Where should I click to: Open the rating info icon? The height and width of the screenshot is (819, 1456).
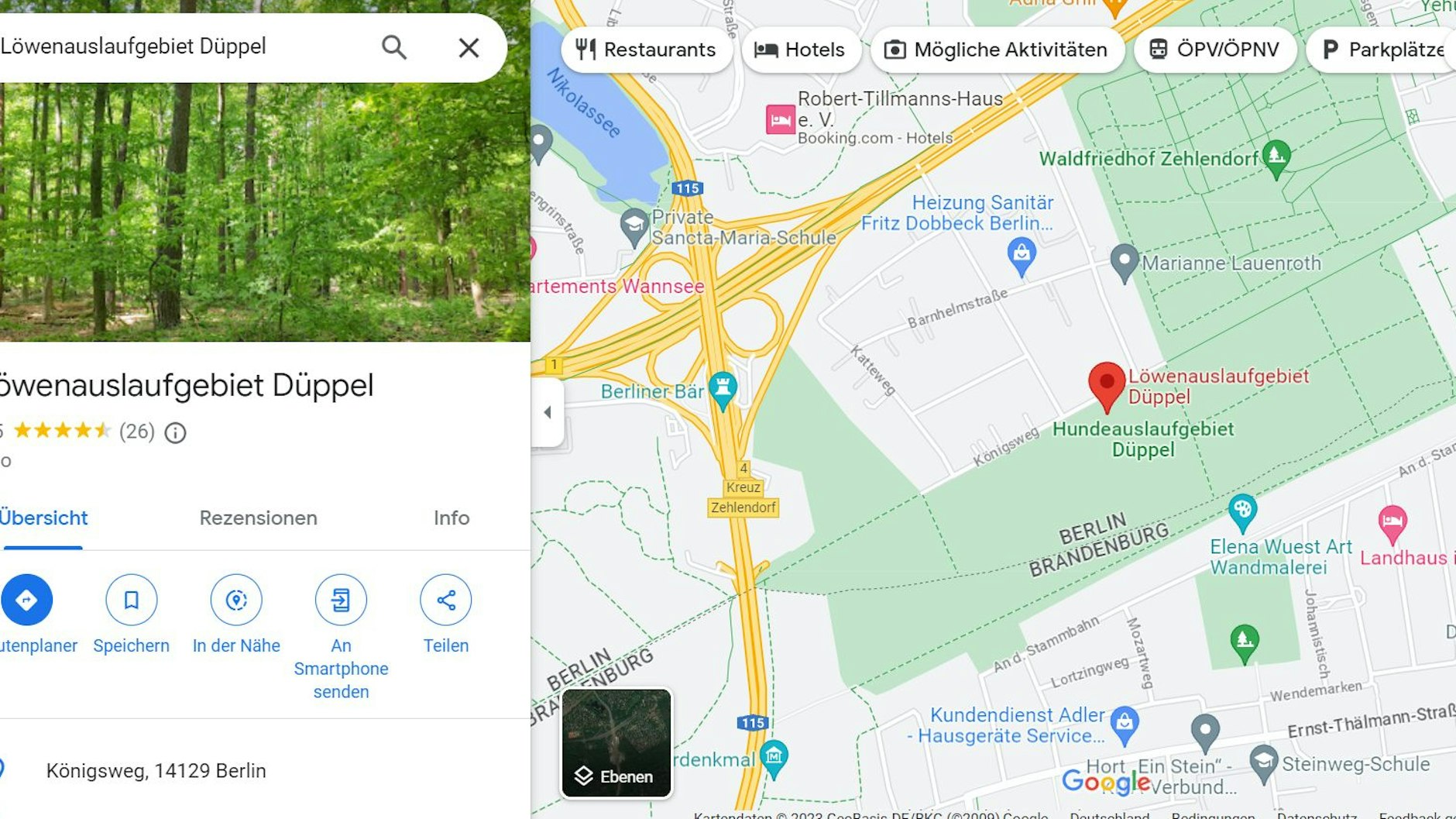coord(176,432)
